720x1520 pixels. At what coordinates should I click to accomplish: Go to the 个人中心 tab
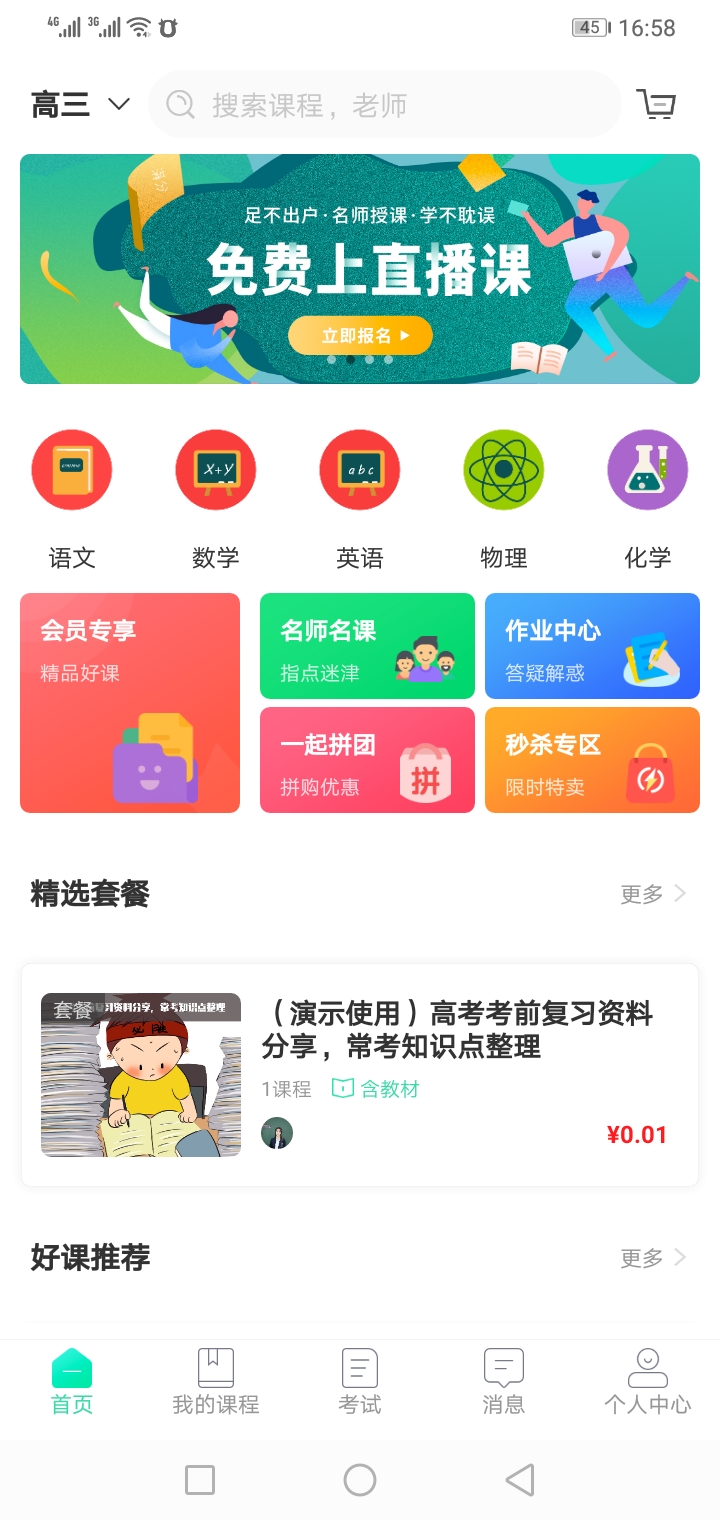click(x=648, y=1382)
